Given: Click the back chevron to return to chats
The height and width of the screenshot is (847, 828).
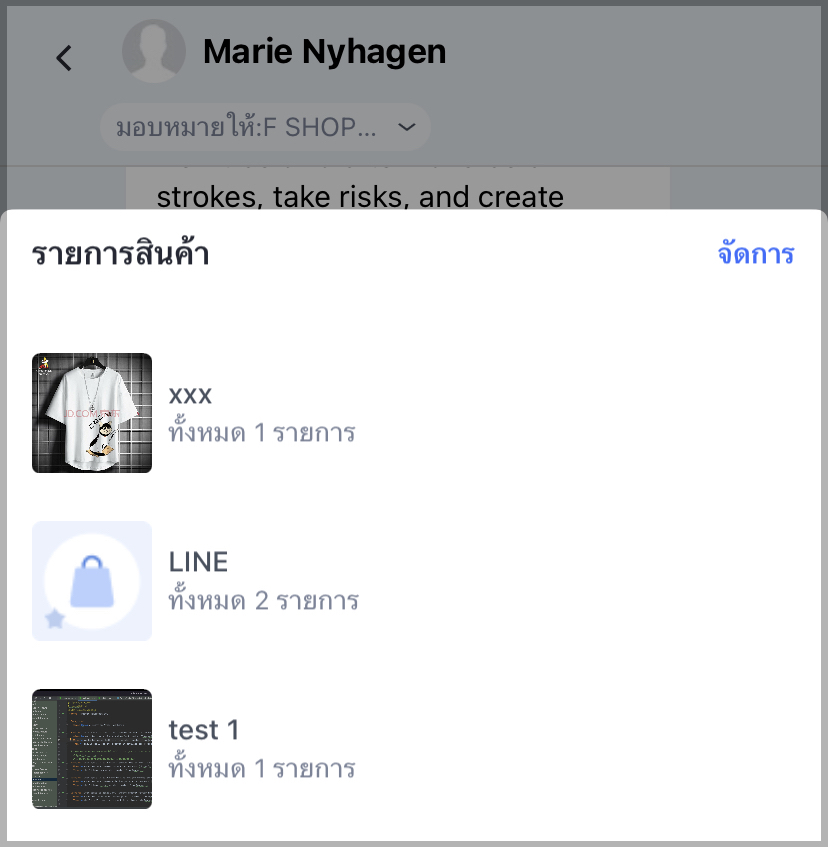Looking at the screenshot, I should click(x=64, y=57).
